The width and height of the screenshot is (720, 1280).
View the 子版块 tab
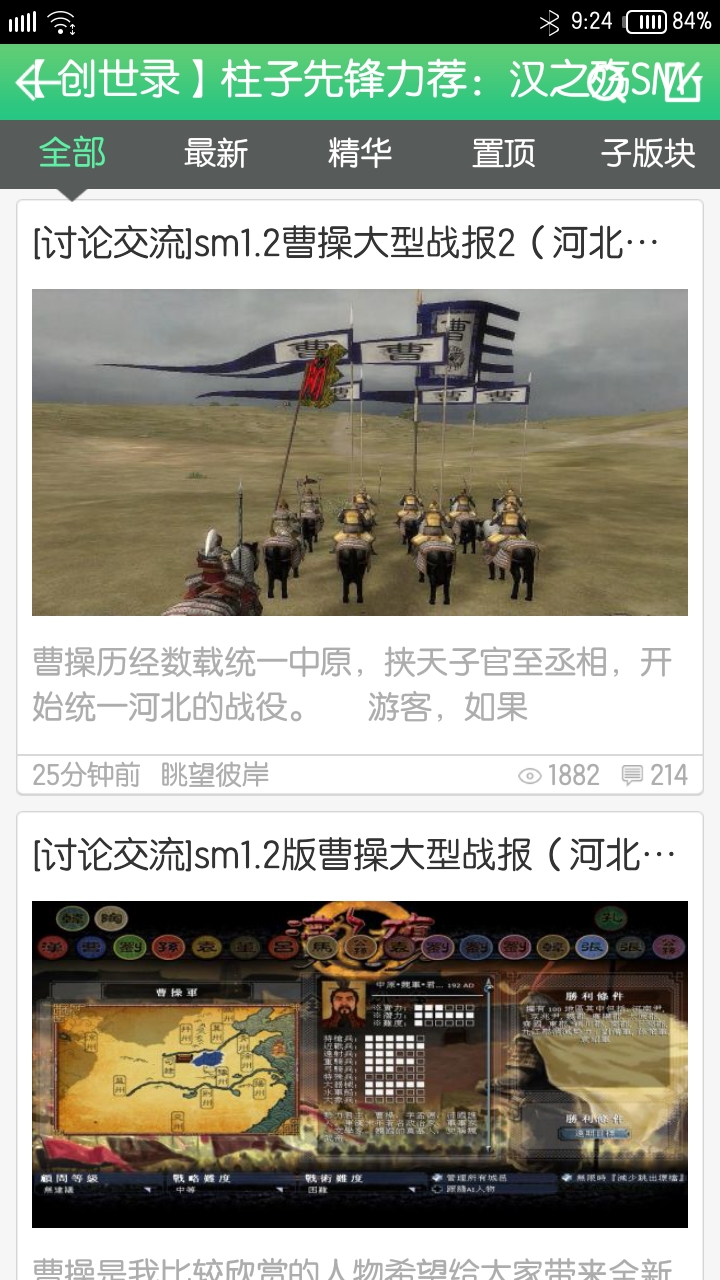(x=648, y=154)
